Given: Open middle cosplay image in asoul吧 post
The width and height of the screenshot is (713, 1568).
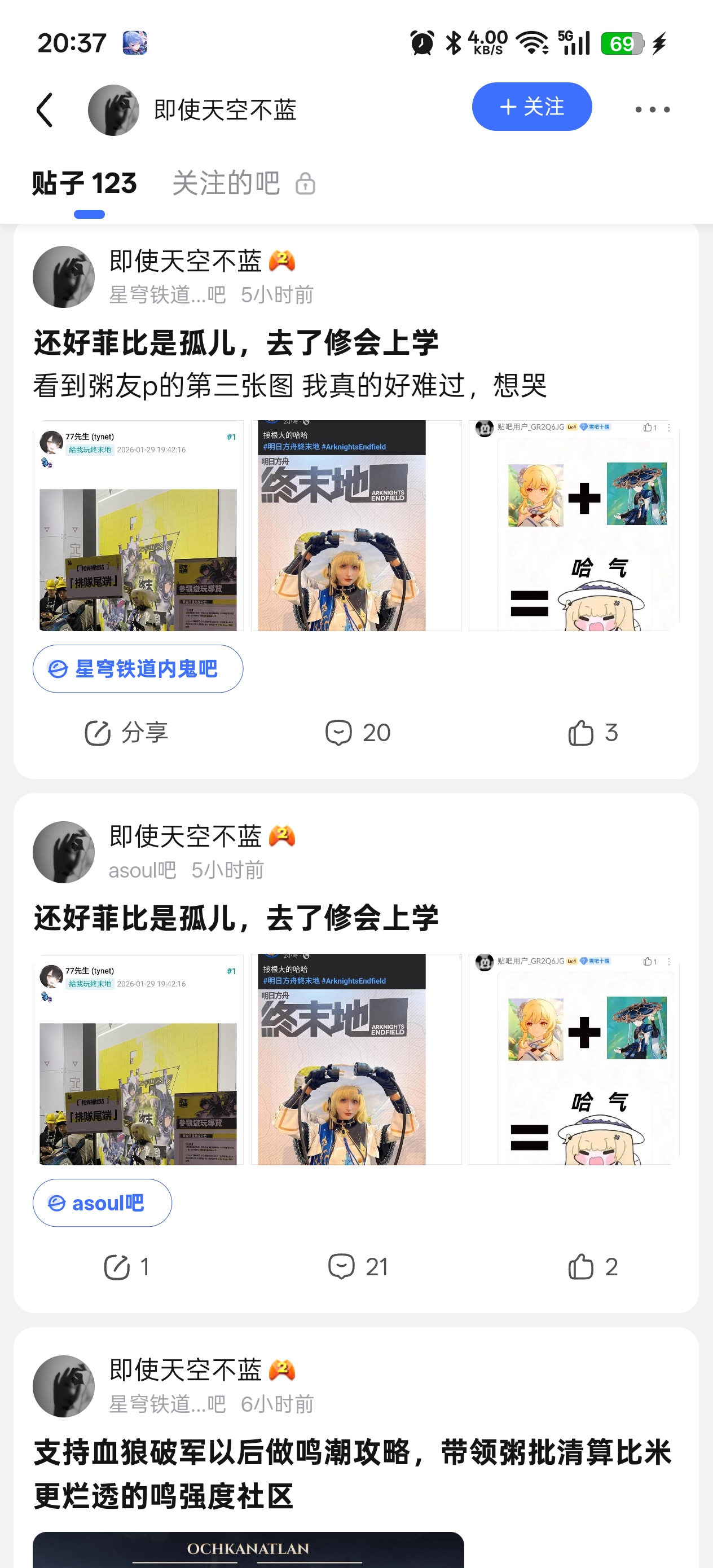Looking at the screenshot, I should (x=356, y=1059).
